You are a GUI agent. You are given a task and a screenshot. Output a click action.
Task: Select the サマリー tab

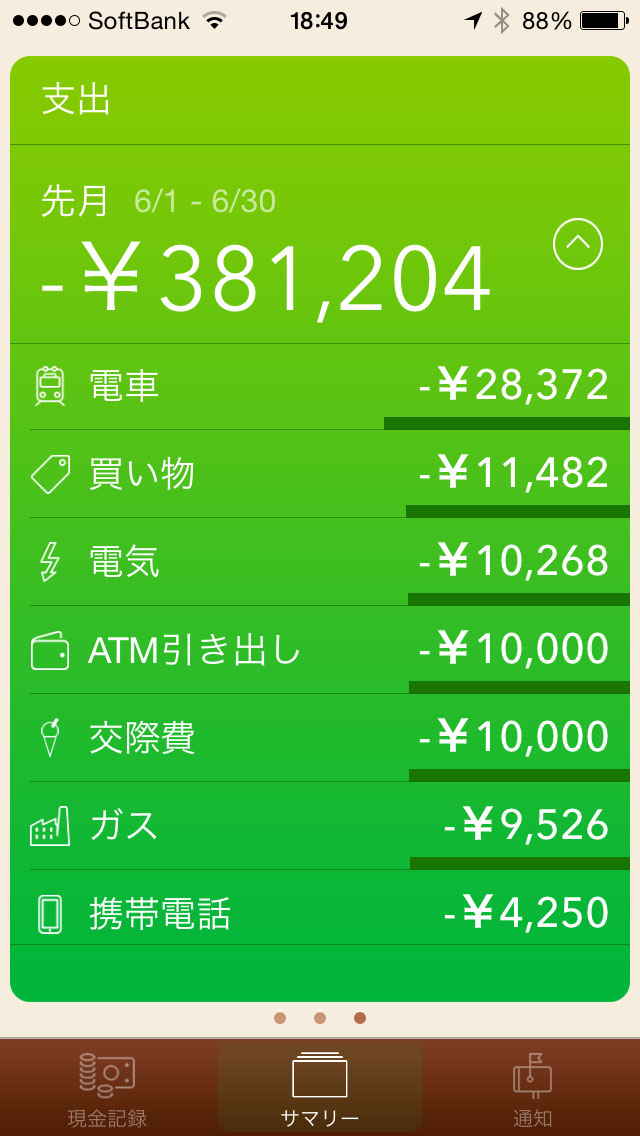320,1088
